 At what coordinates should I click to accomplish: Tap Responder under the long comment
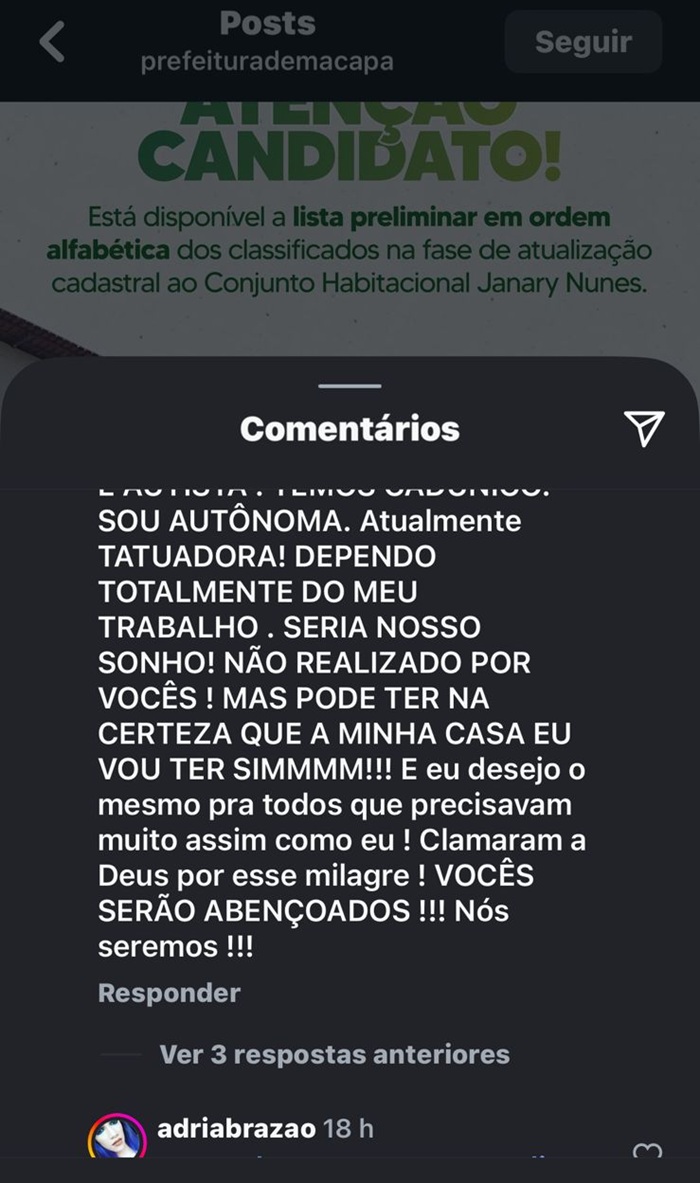169,993
